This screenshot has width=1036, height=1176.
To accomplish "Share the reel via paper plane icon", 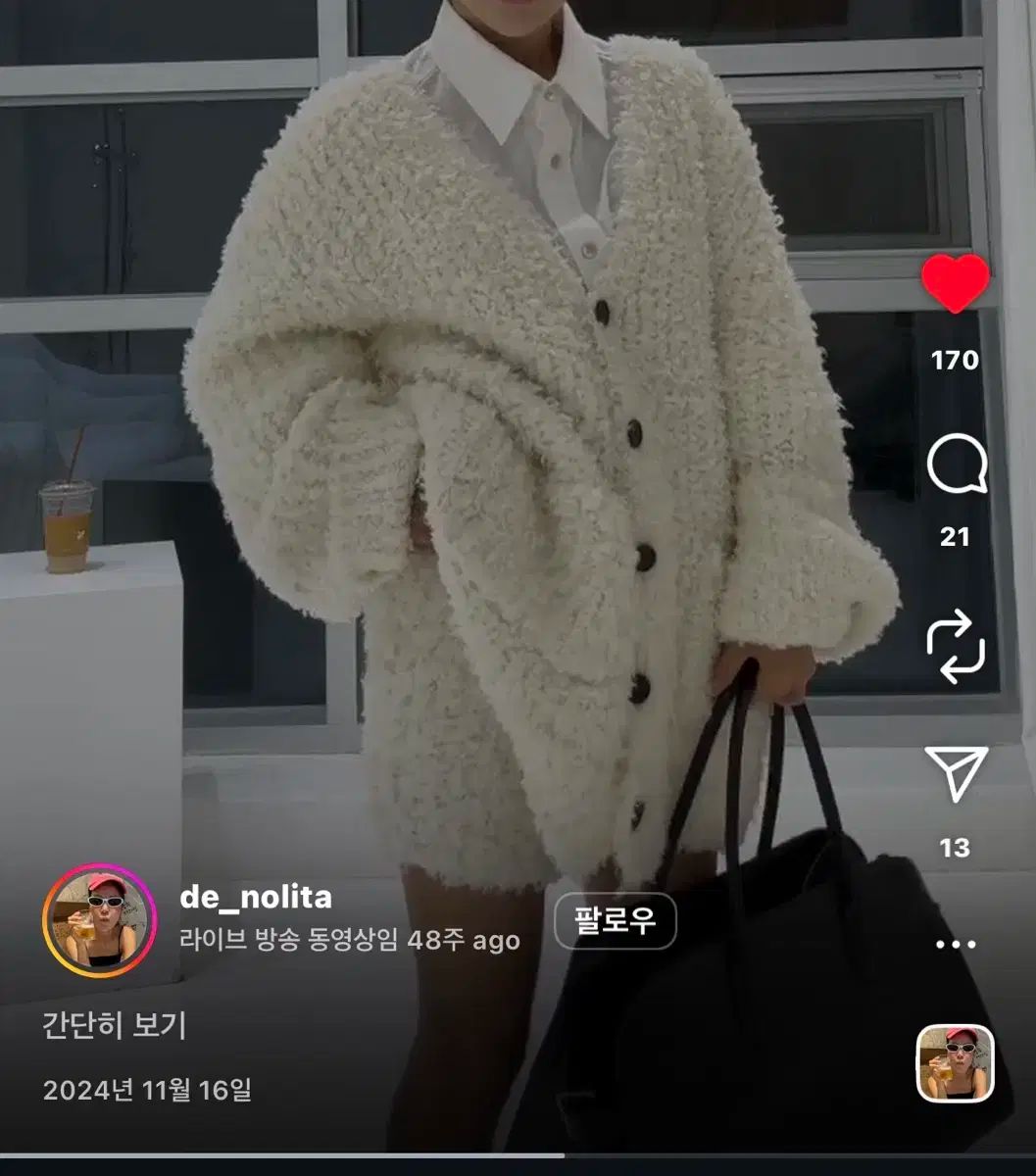I will (956, 773).
